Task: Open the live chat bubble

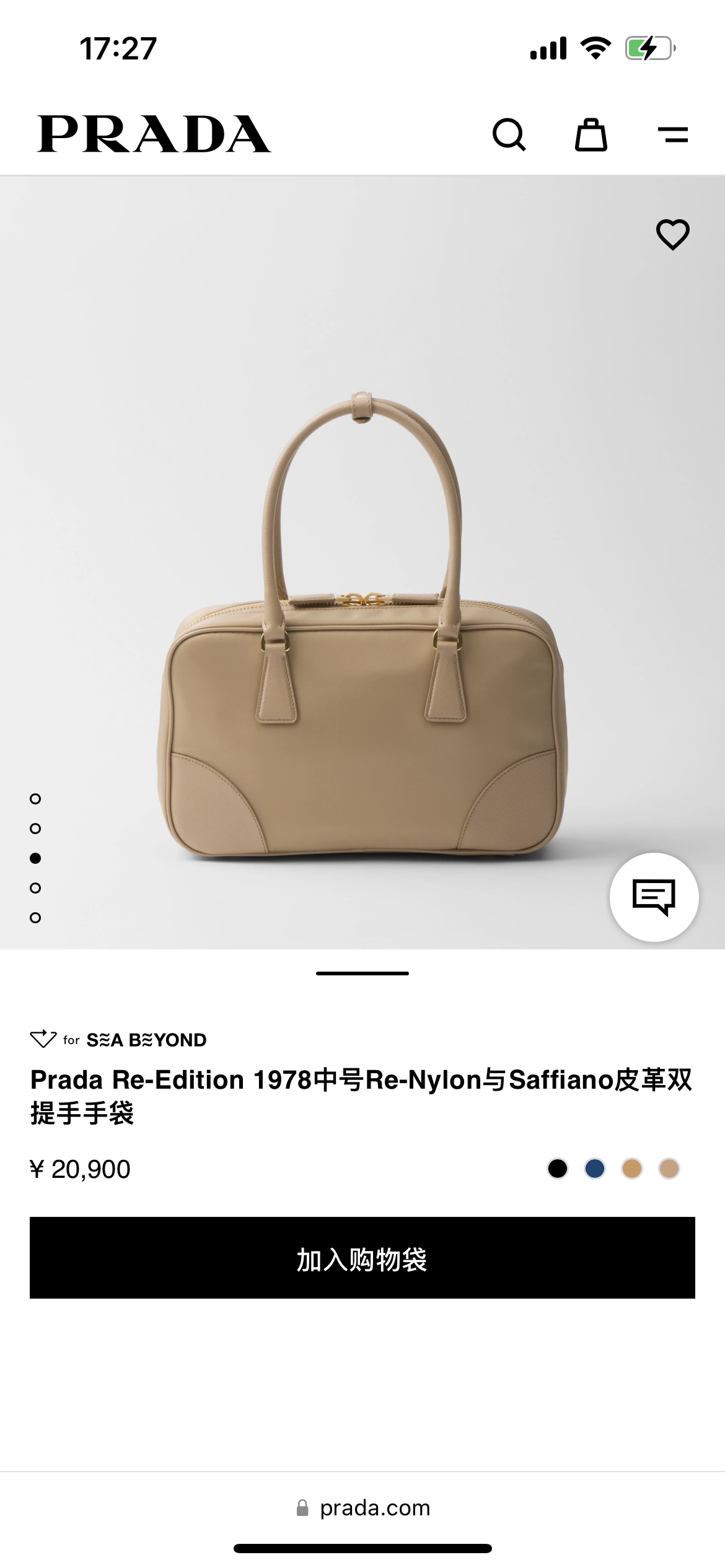Action: 654,897
